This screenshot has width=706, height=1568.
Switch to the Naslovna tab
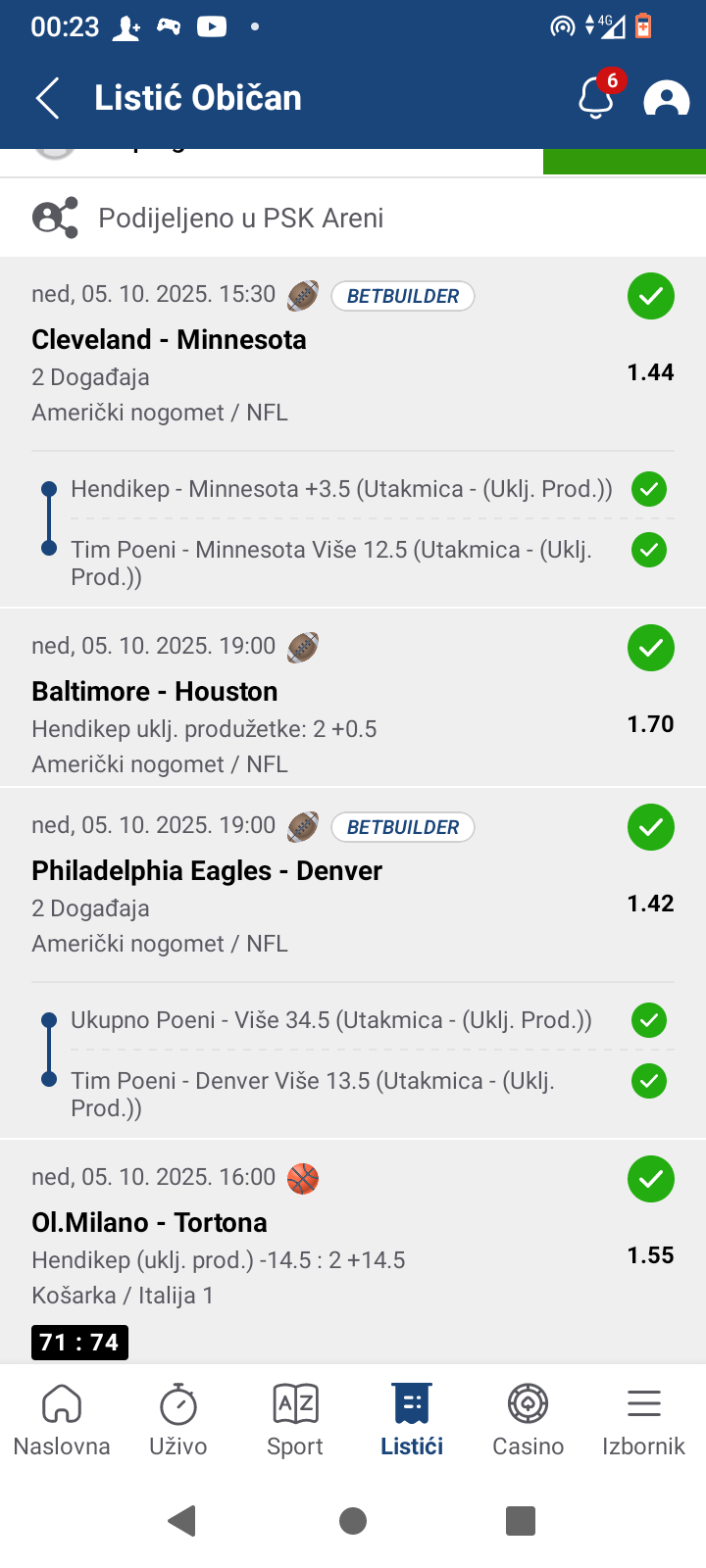[x=61, y=1420]
